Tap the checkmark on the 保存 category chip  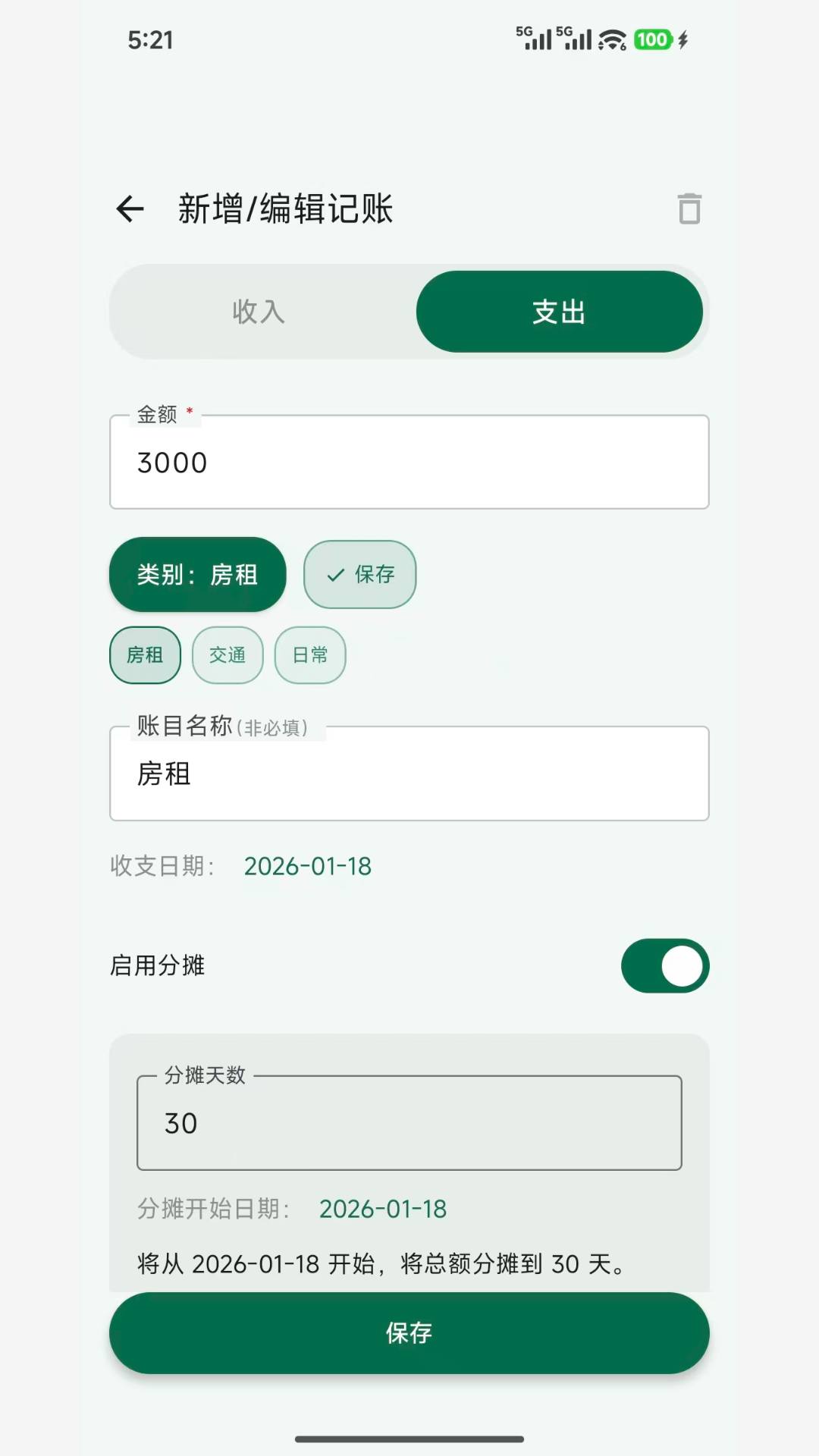pyautogui.click(x=334, y=575)
